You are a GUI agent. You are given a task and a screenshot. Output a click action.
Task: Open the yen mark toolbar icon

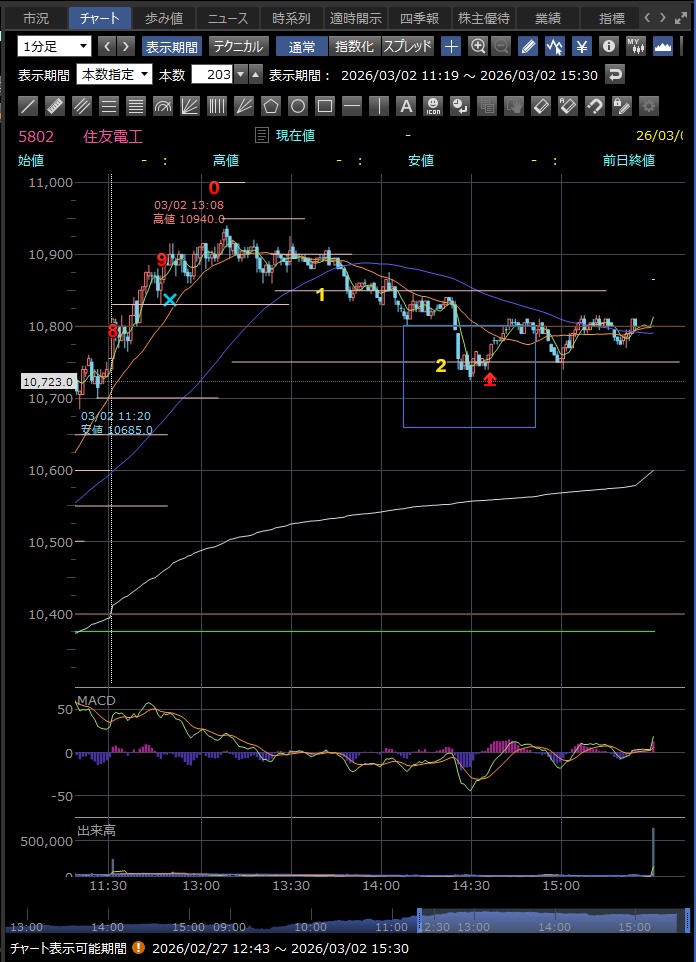(582, 46)
